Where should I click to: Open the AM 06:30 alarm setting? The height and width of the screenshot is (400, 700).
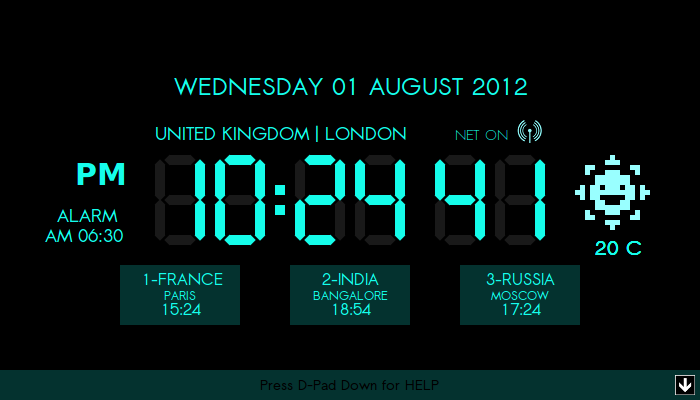85,227
